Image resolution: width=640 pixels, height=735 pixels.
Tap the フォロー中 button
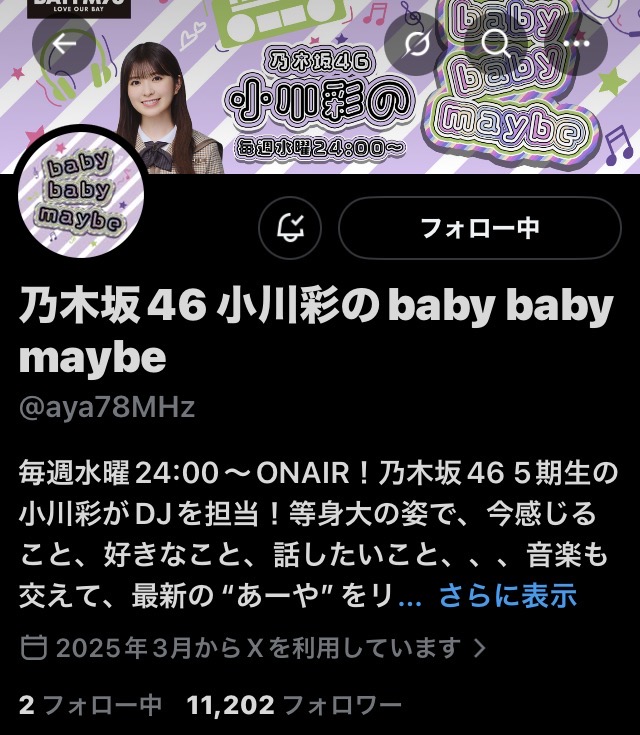pos(479,228)
